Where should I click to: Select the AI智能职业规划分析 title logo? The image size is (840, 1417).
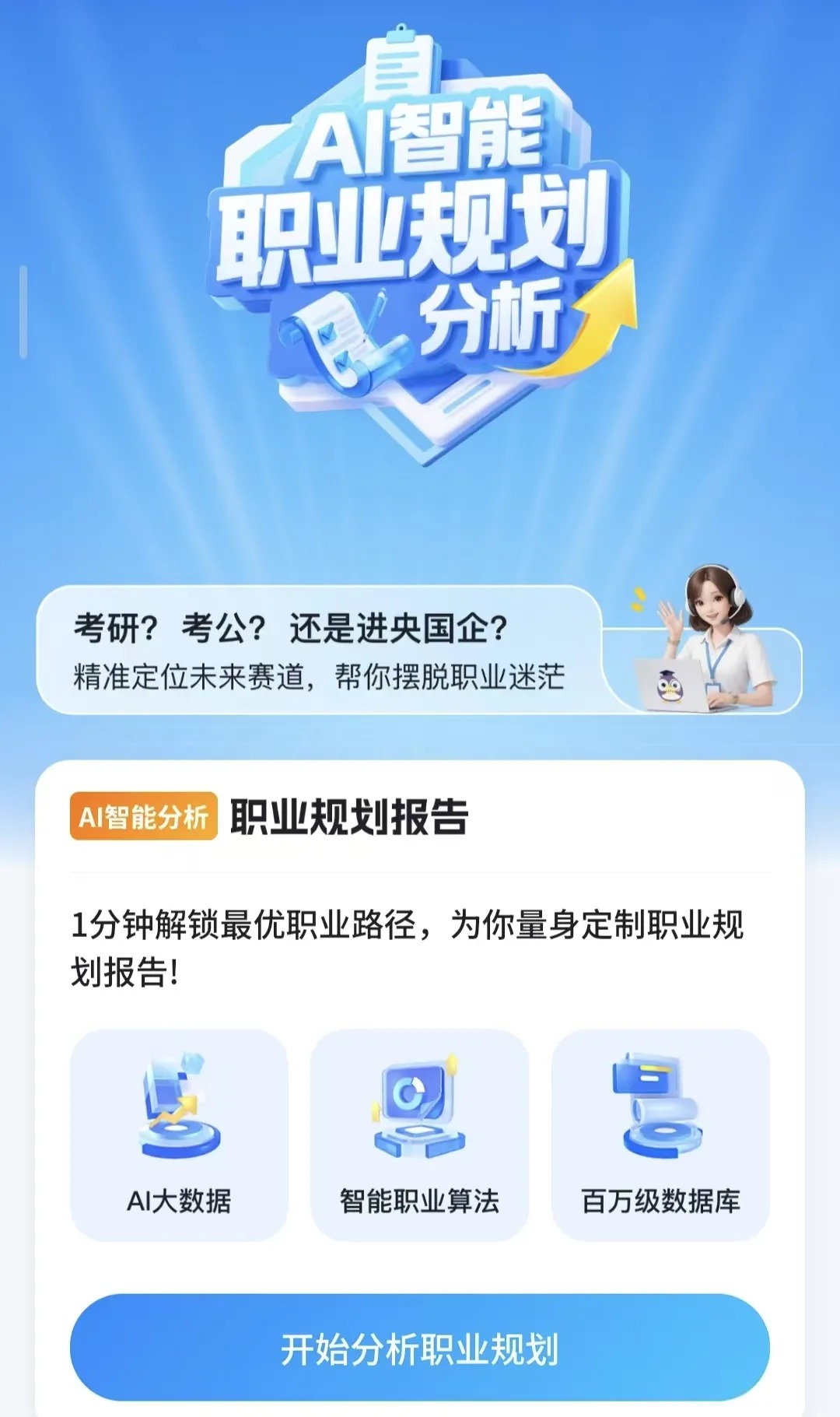tap(412, 218)
